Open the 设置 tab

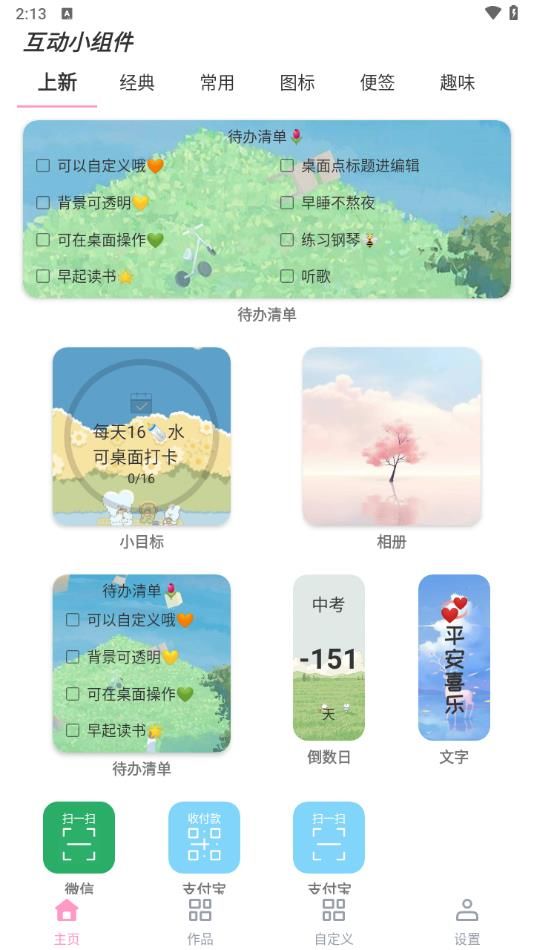(467, 921)
